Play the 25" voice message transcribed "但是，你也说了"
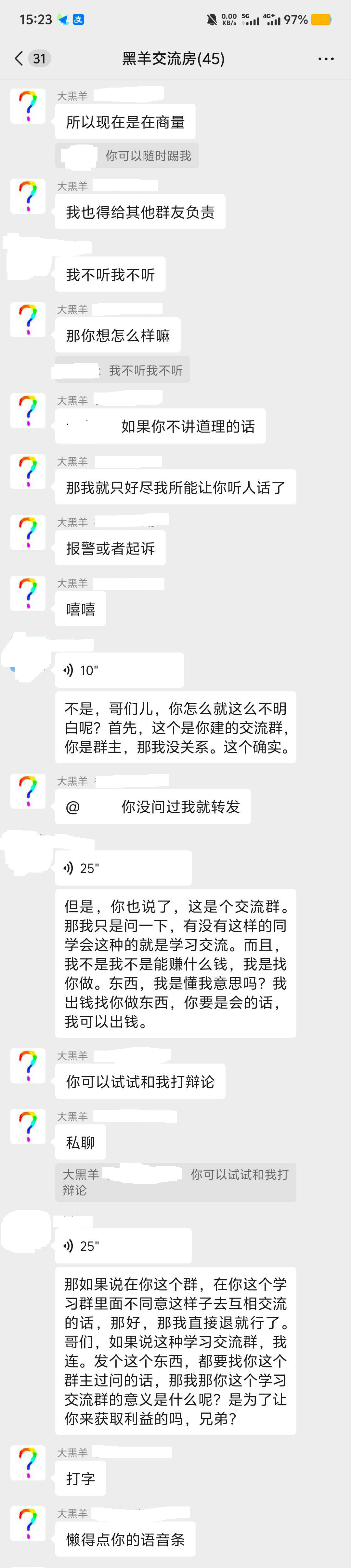351x1568 pixels. (x=123, y=868)
